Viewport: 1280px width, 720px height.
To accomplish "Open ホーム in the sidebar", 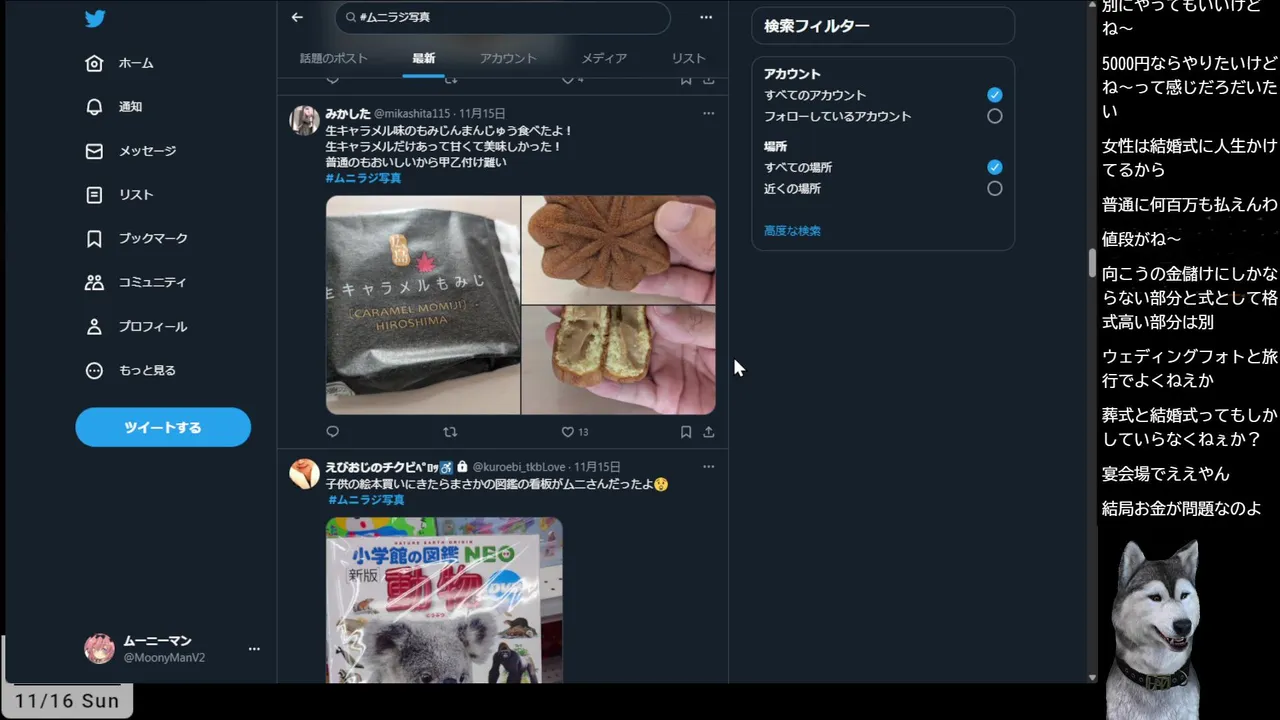I will pyautogui.click(x=135, y=63).
